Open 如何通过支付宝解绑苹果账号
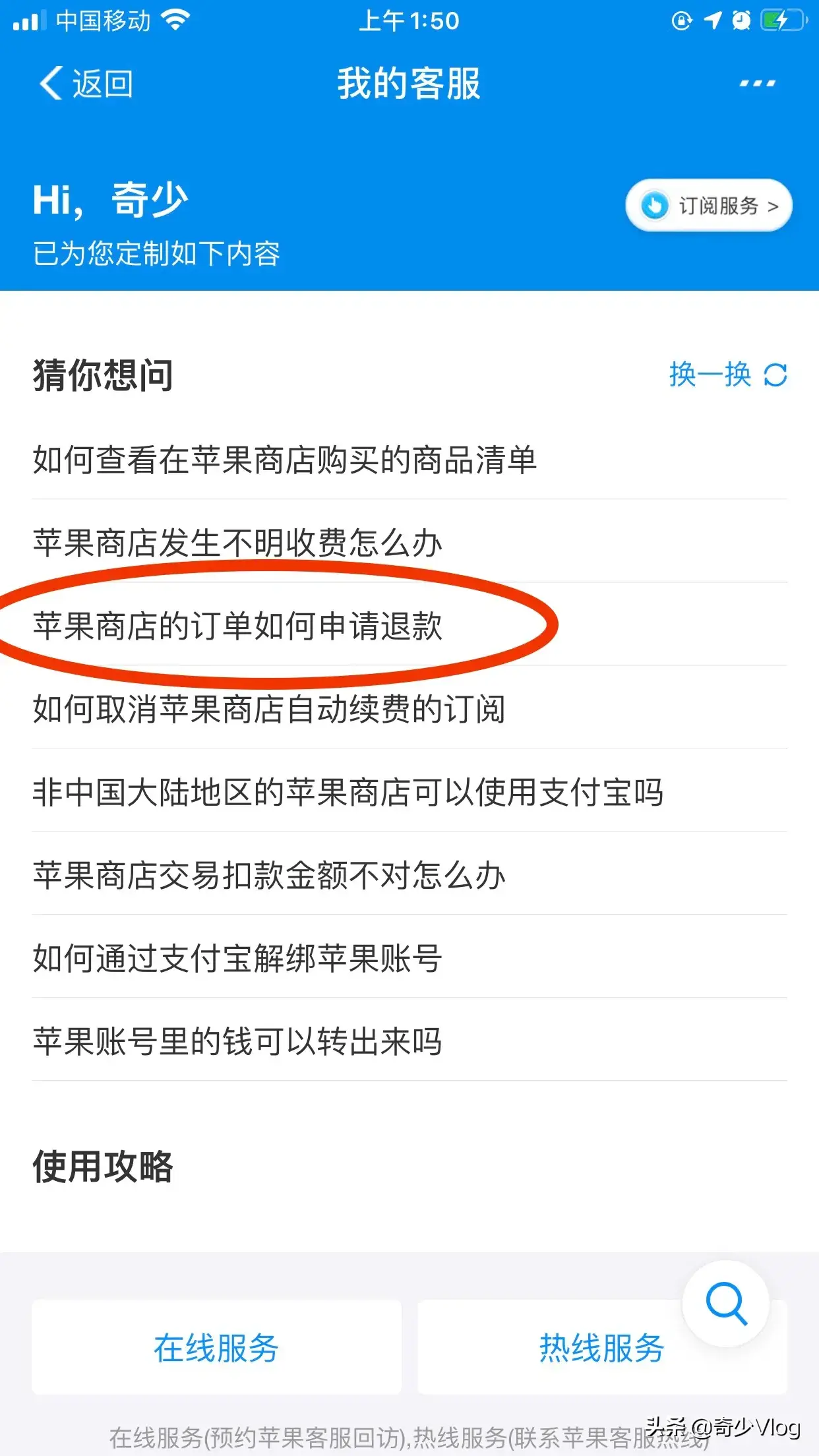This screenshot has height=1456, width=819. 237,959
